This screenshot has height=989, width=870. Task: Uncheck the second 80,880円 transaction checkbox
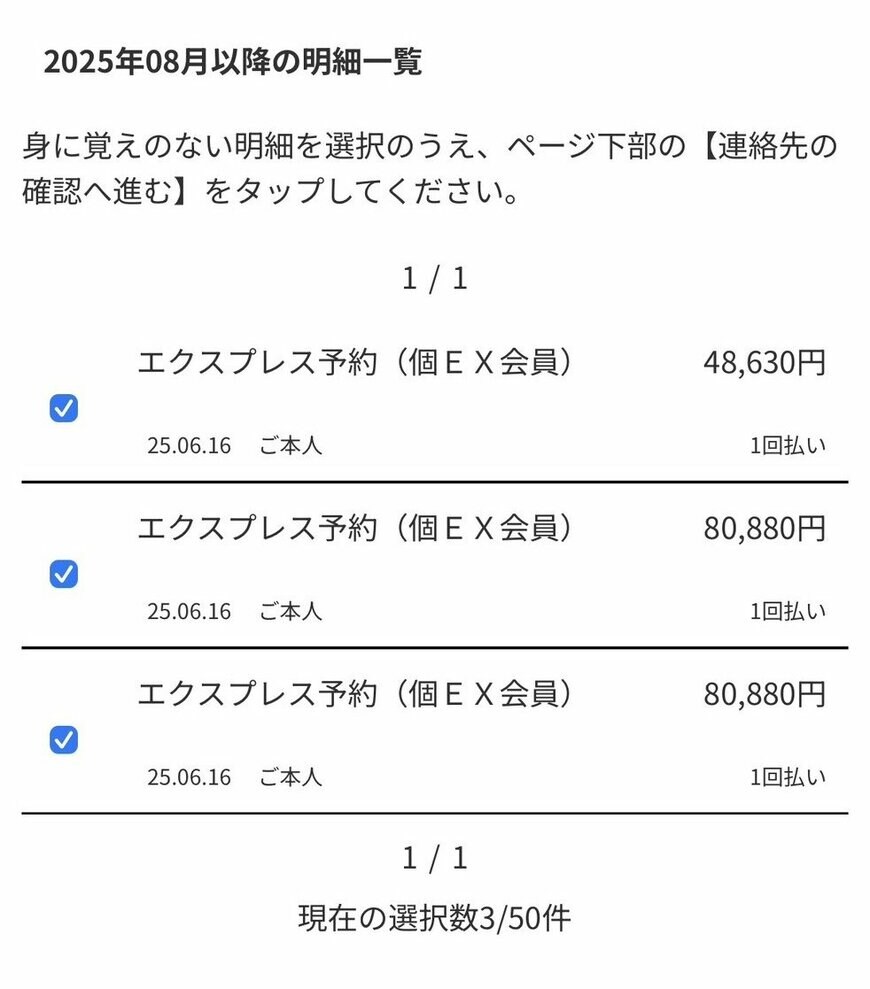(x=63, y=573)
